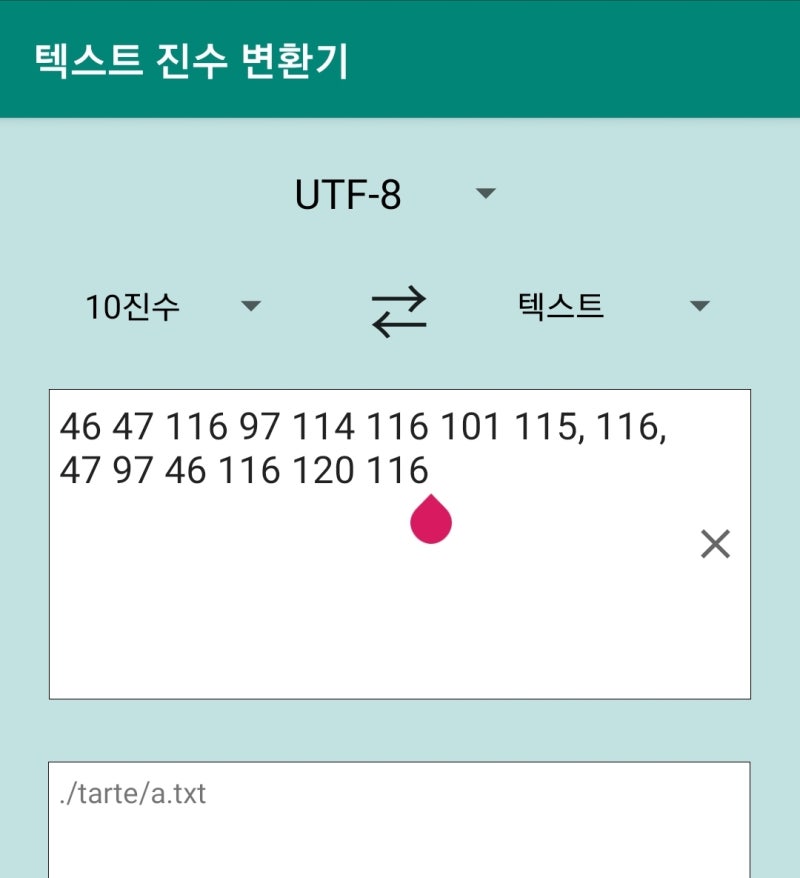The height and width of the screenshot is (878, 800).
Task: Clear the input text with the X icon
Action: click(715, 544)
